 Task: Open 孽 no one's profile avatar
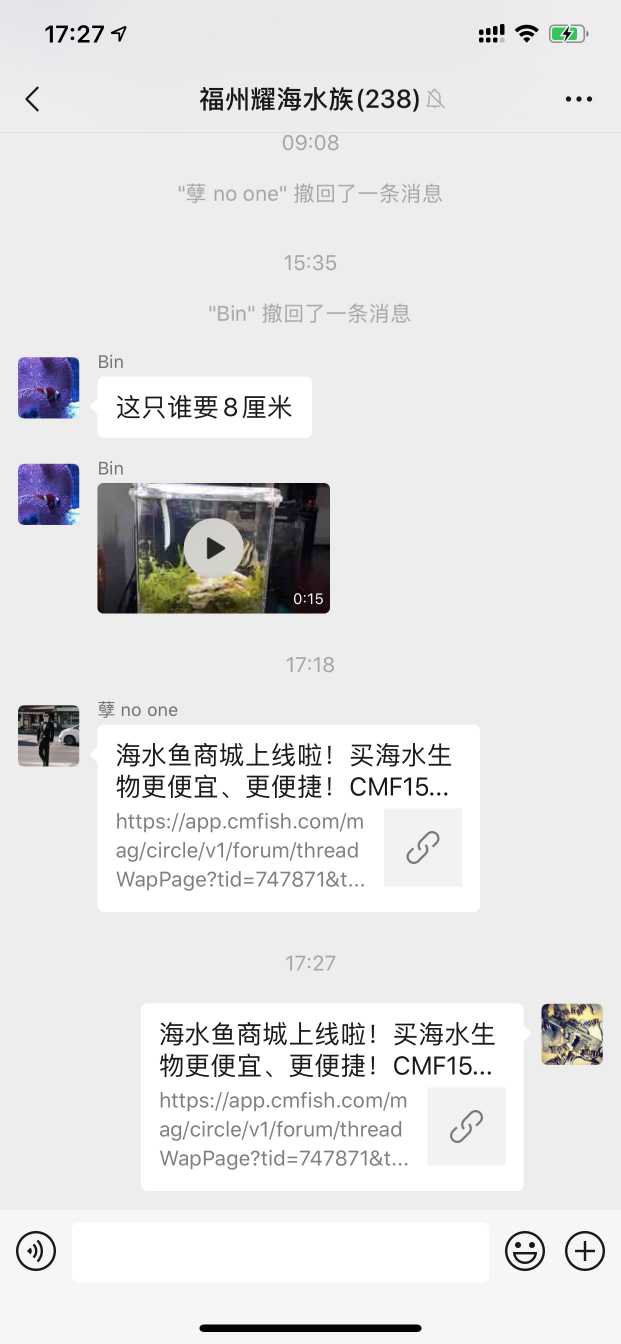coord(48,736)
